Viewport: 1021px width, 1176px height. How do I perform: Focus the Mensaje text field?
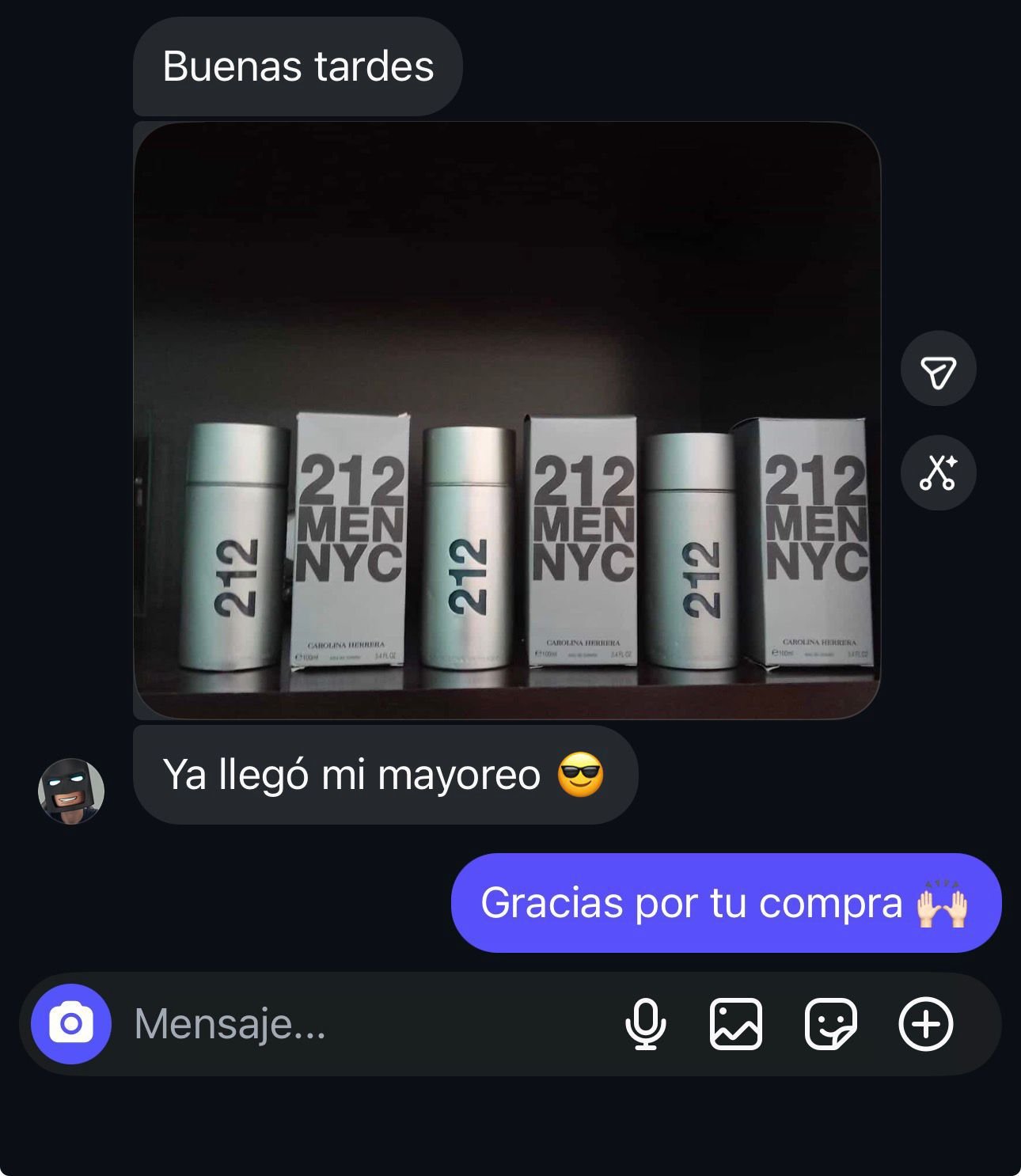coord(356,1024)
